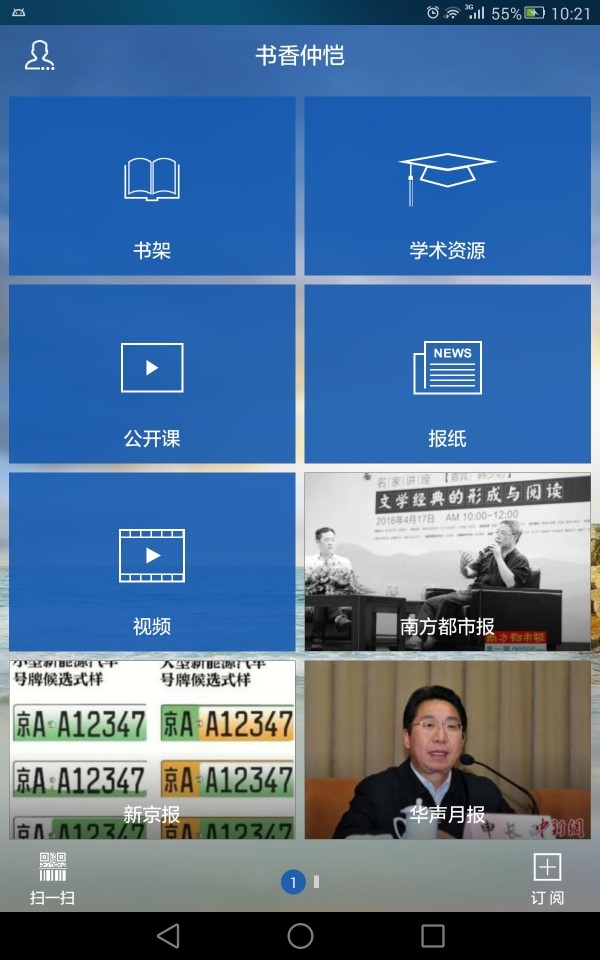This screenshot has height=960, width=600.
Task: Tap 订阅 to add subscriptions
Action: [547, 878]
